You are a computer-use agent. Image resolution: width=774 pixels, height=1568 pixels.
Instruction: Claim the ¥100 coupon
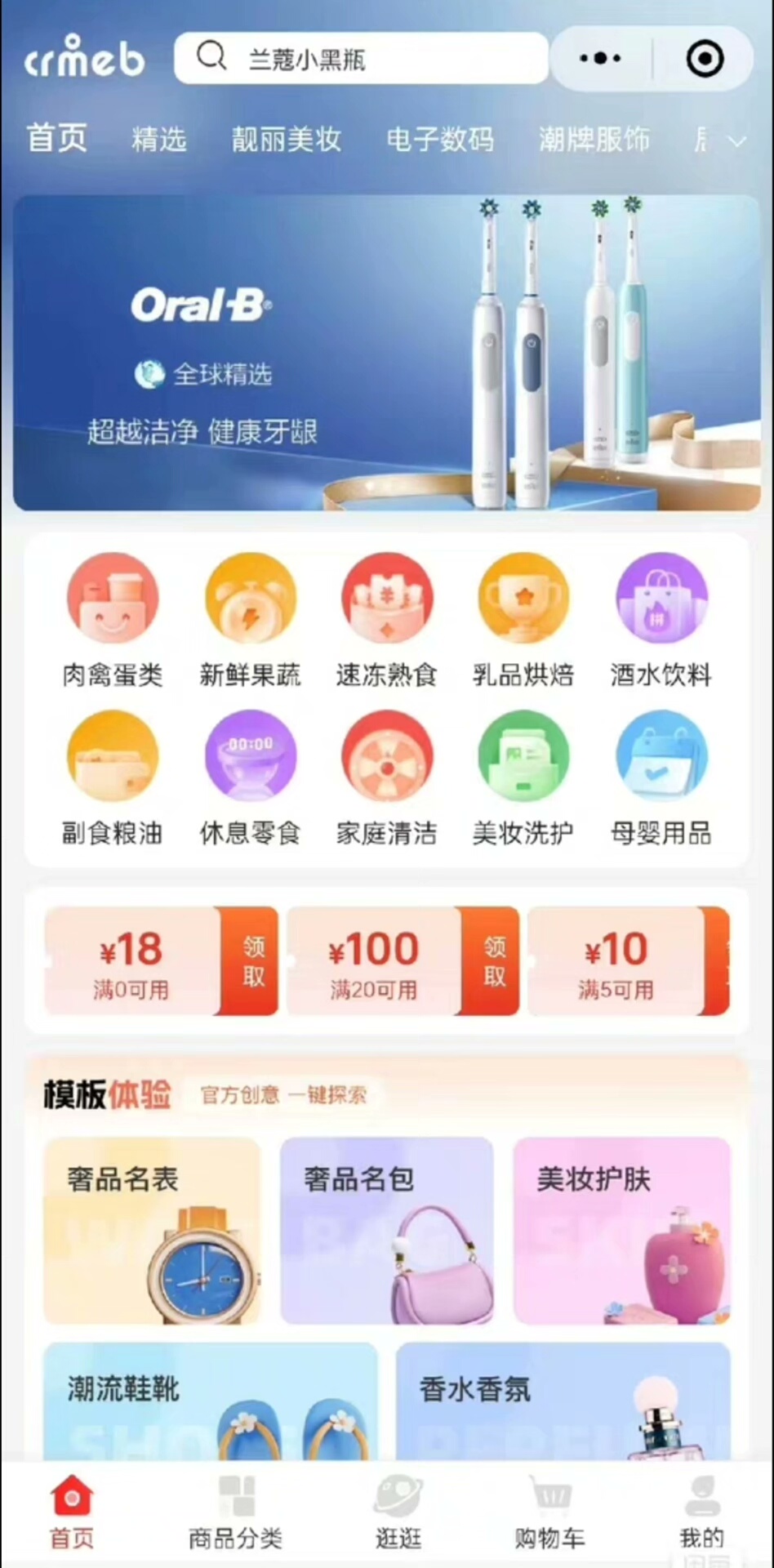pyautogui.click(x=494, y=961)
